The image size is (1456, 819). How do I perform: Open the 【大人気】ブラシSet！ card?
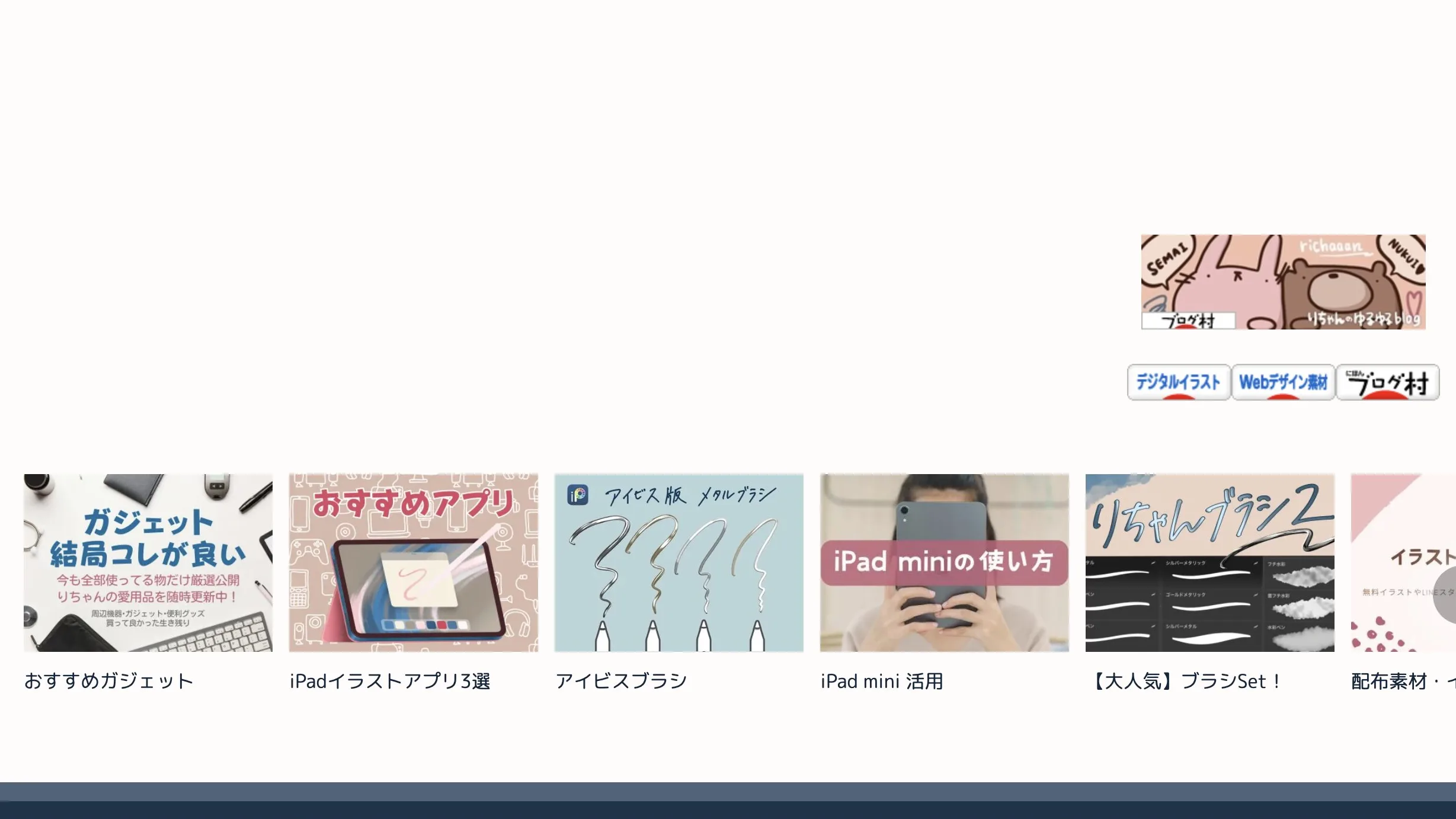coord(1209,563)
